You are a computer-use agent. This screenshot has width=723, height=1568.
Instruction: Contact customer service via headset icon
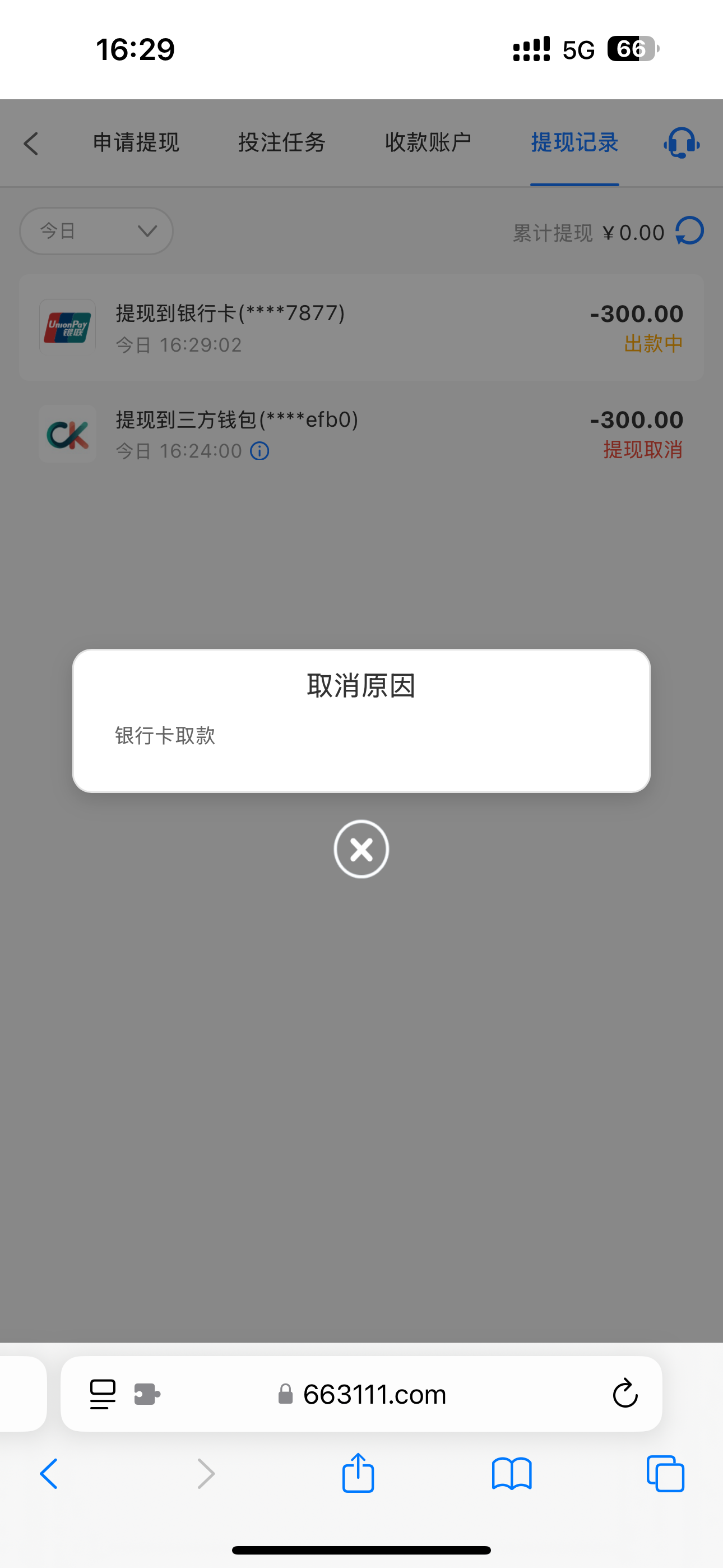tap(681, 144)
